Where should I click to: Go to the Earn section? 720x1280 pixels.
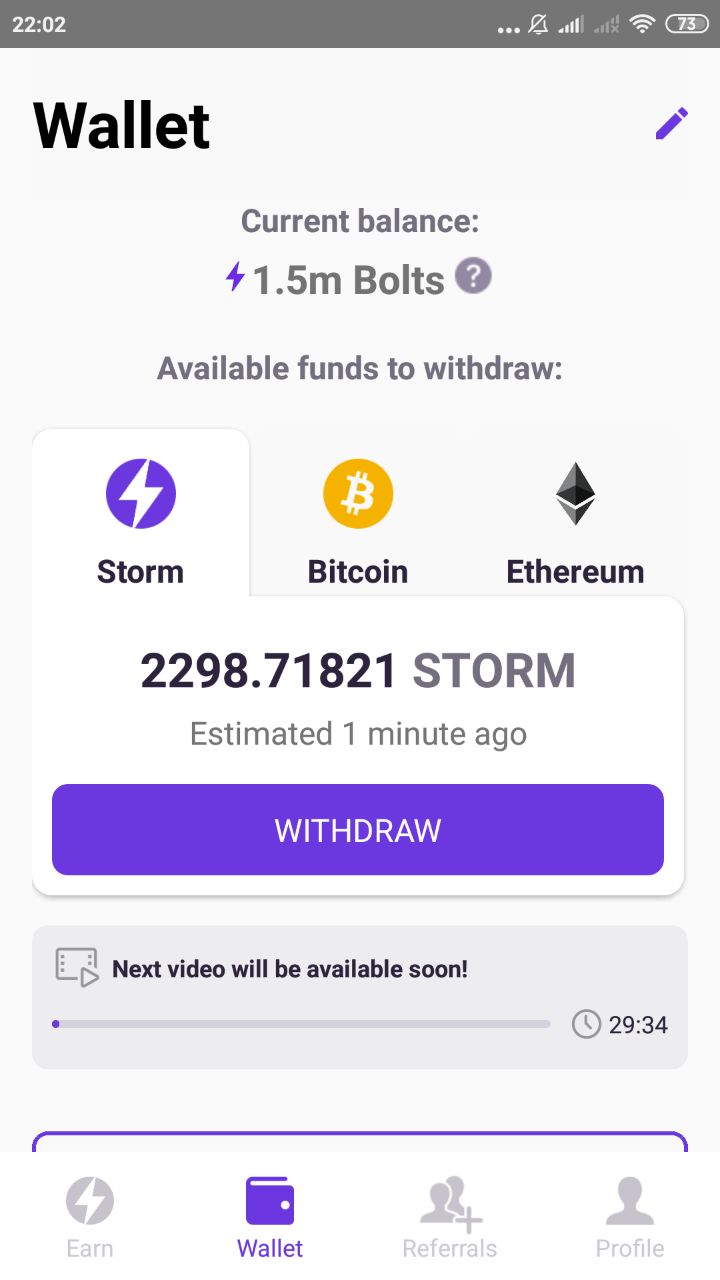click(90, 1216)
